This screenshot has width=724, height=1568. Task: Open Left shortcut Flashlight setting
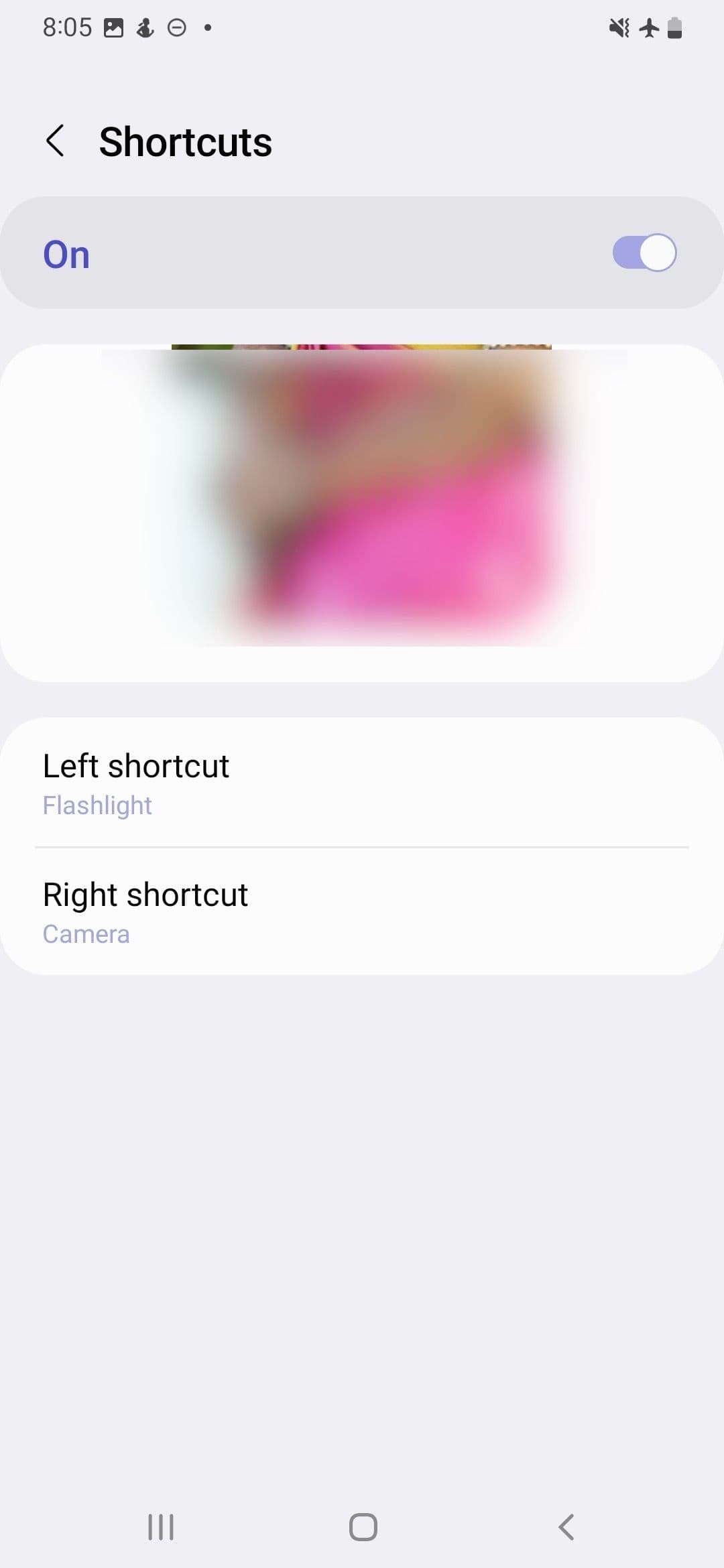tap(362, 783)
